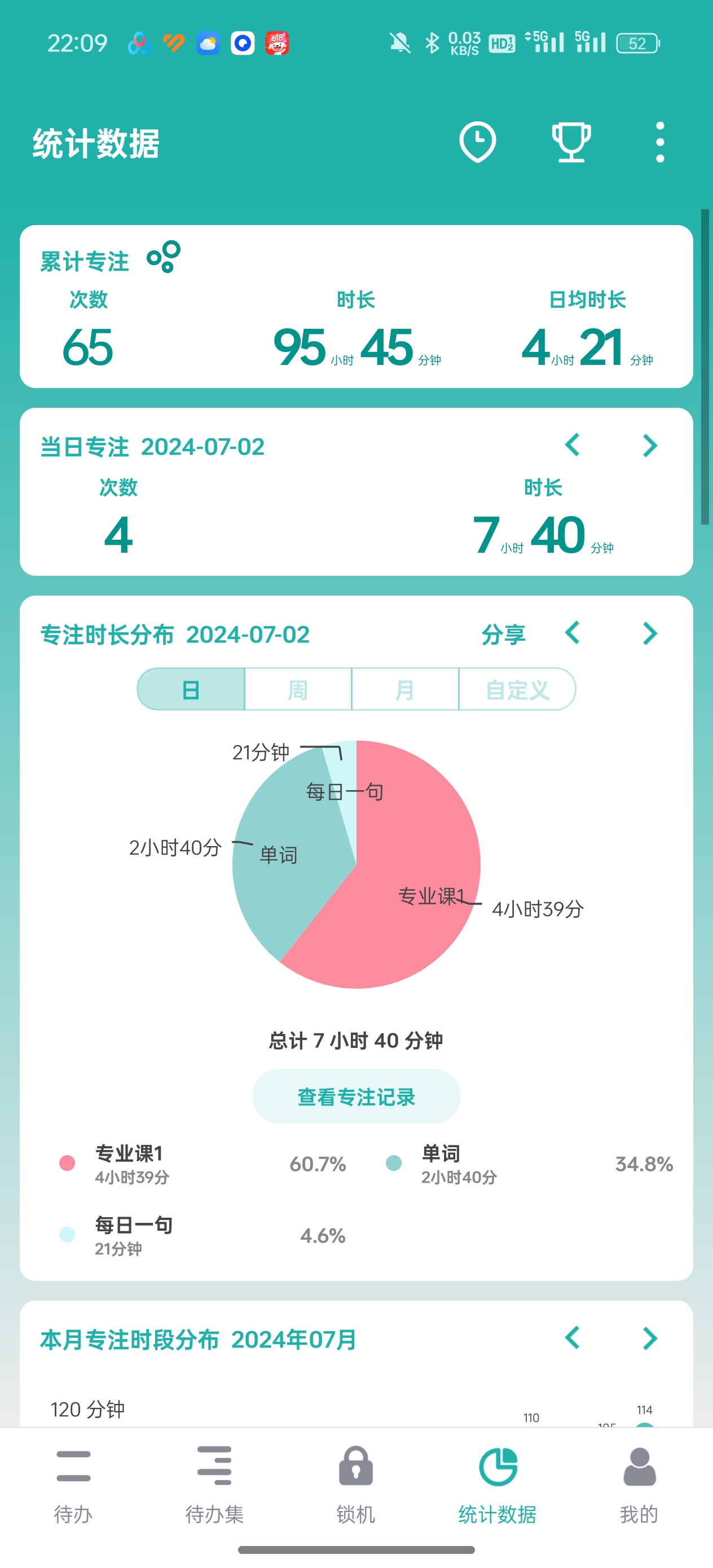Switch distribution to 月 view
The height and width of the screenshot is (1568, 713).
(404, 690)
